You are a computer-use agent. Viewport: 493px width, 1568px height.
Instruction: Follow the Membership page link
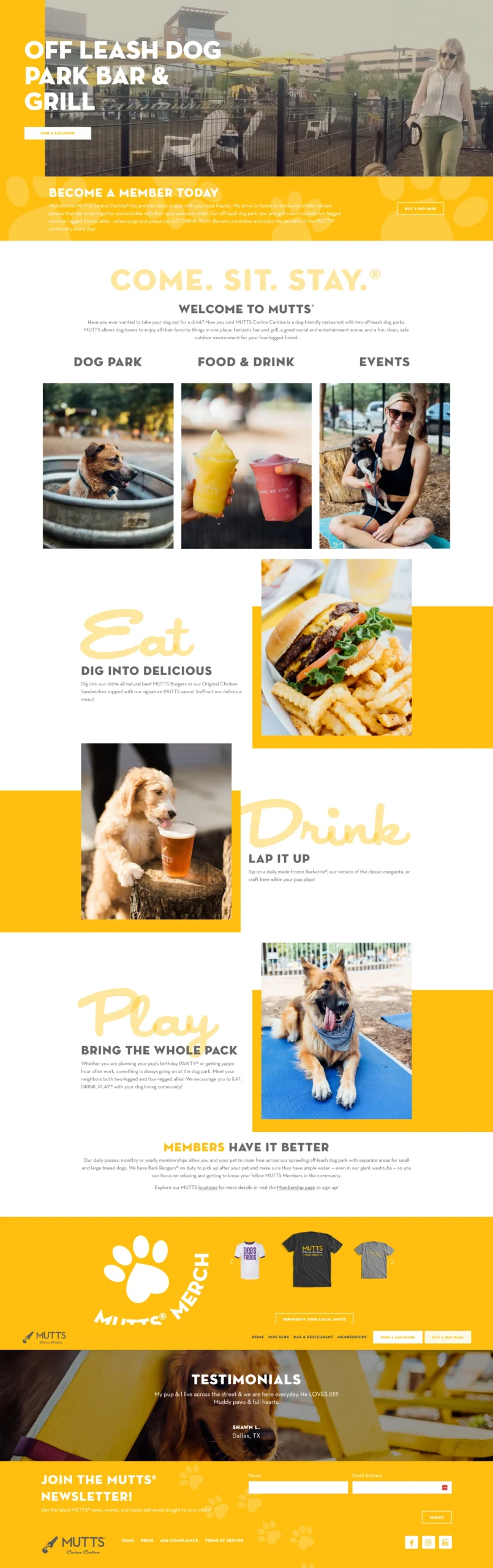click(296, 1187)
